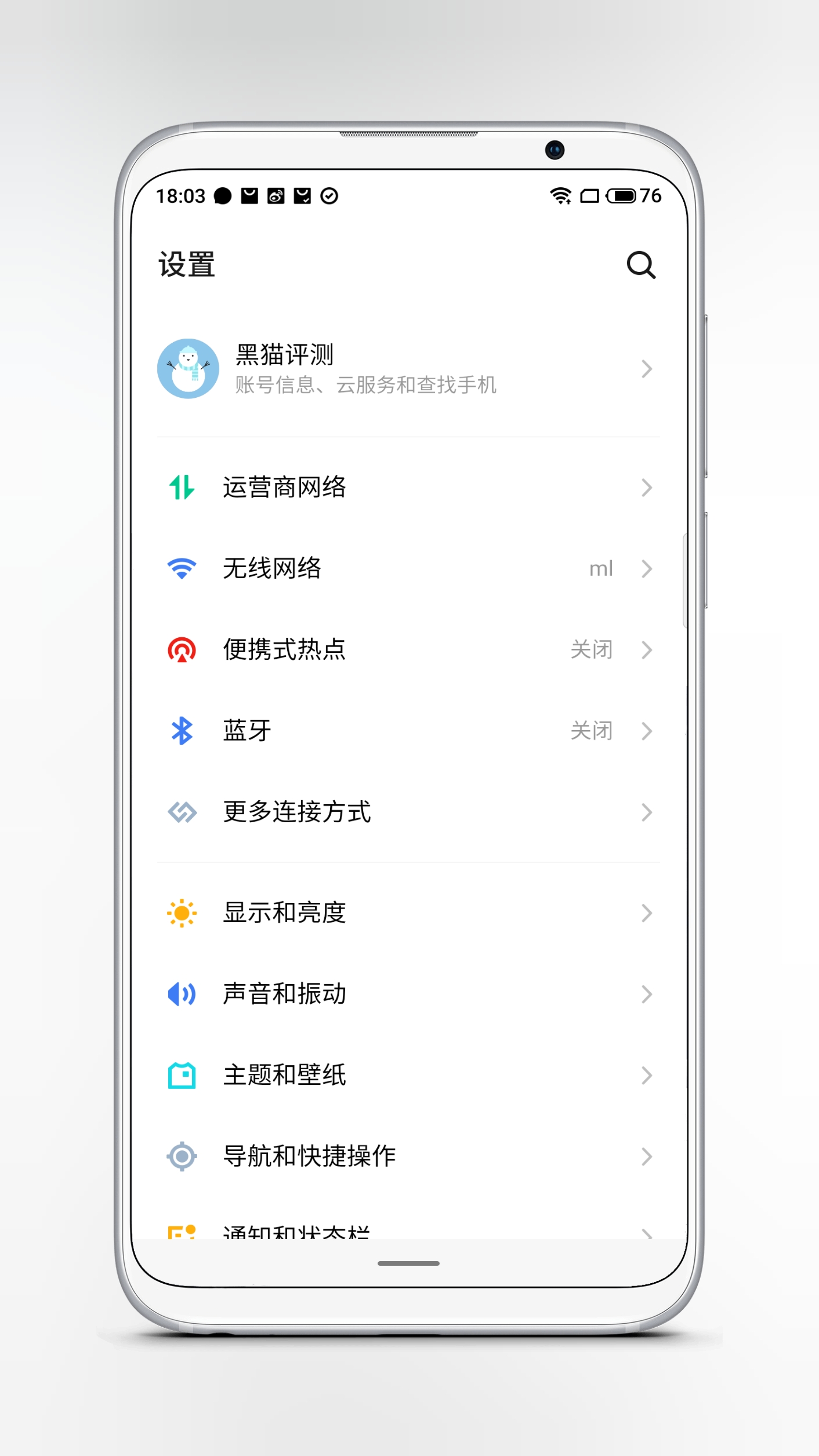Open the settings search icon
The width and height of the screenshot is (819, 1456).
(641, 265)
